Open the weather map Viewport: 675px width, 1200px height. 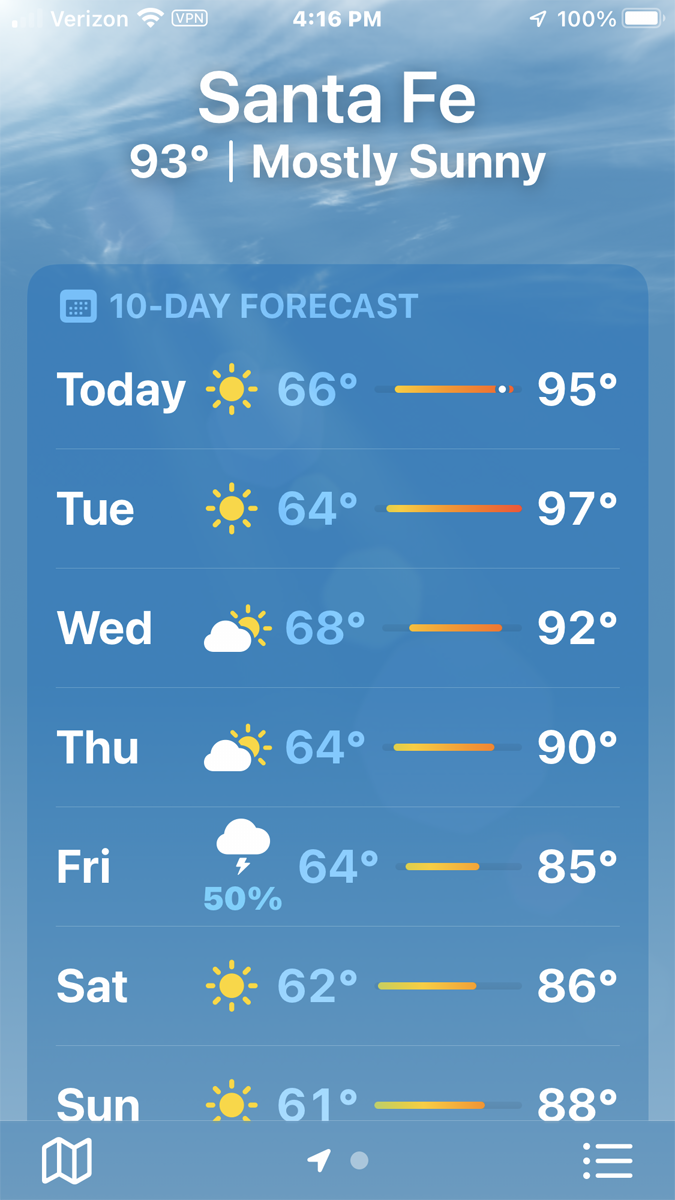pyautogui.click(x=67, y=1161)
